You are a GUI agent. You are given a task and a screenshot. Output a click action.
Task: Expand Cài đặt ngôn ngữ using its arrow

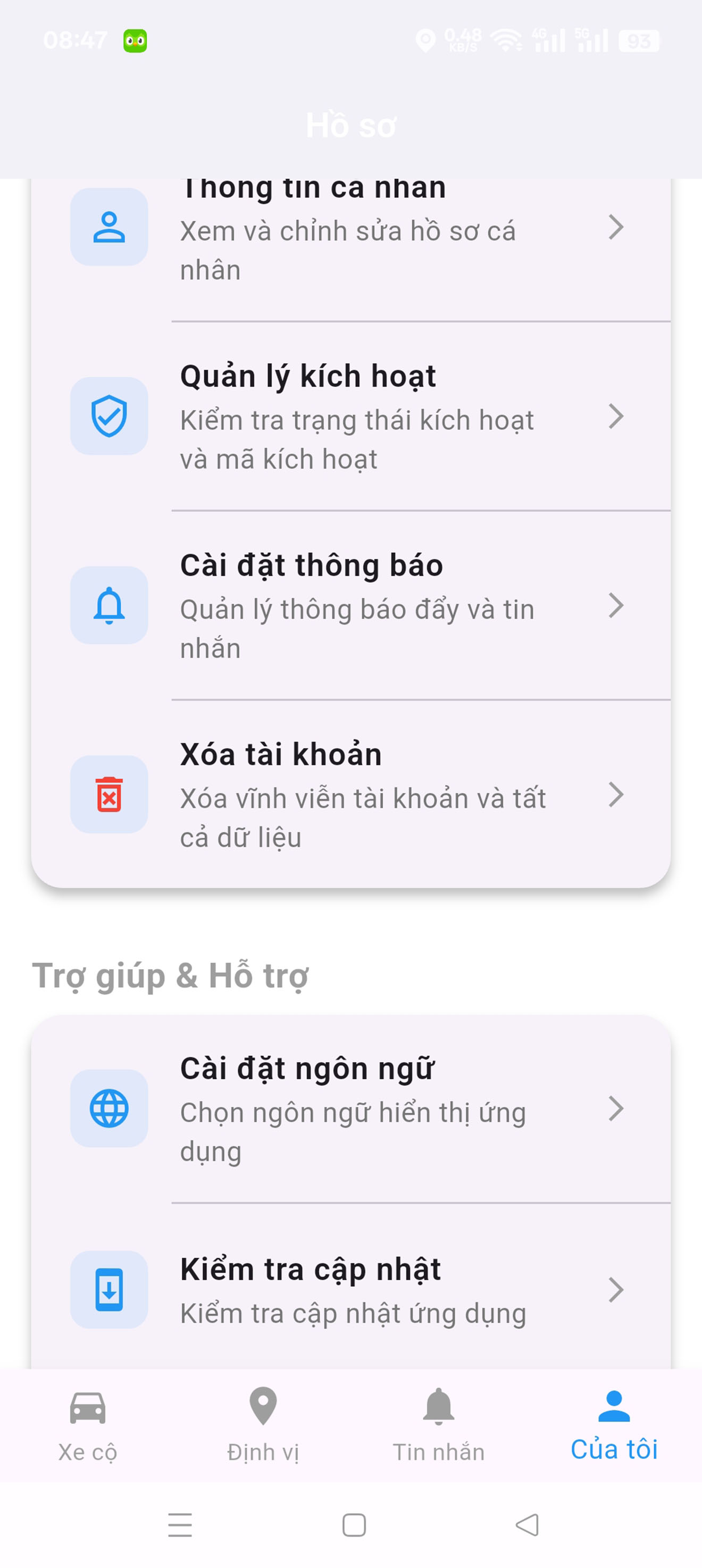coord(617,1109)
